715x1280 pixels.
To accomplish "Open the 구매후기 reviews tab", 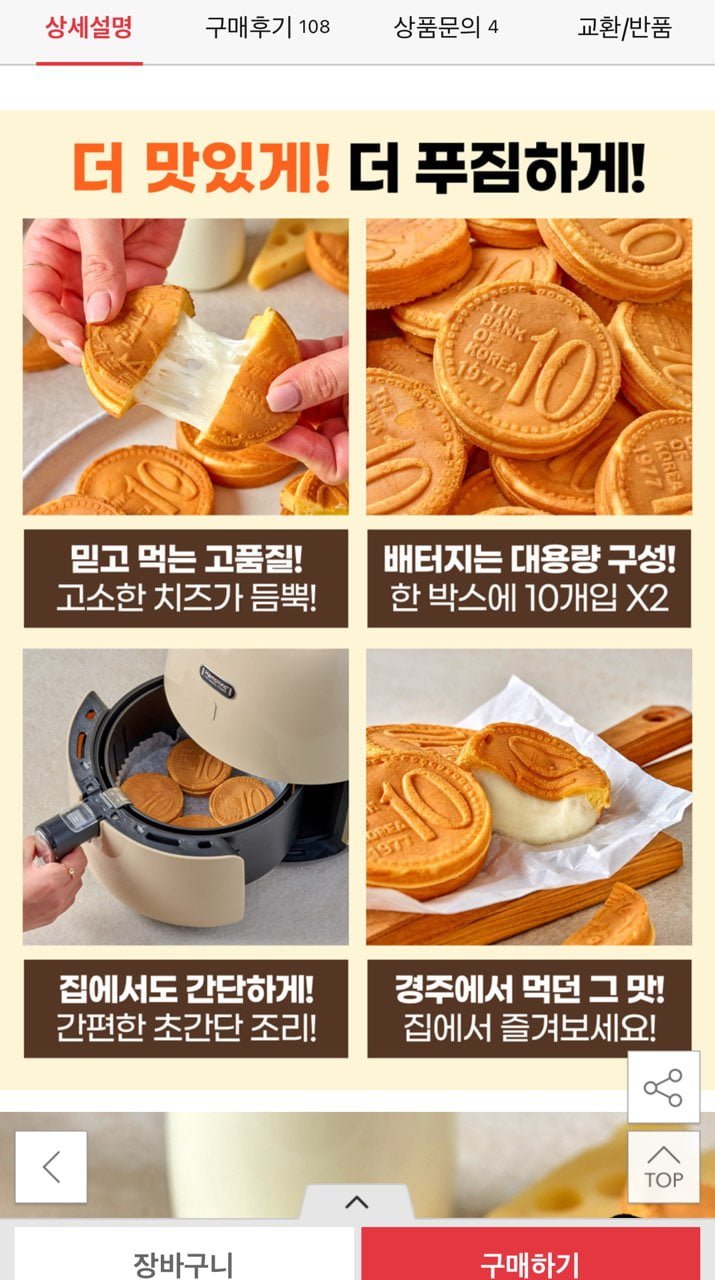I will pos(267,29).
